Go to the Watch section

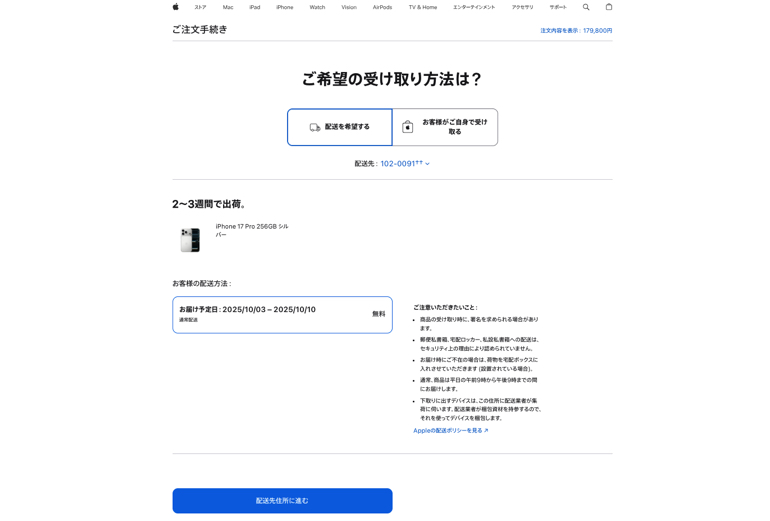[317, 7]
